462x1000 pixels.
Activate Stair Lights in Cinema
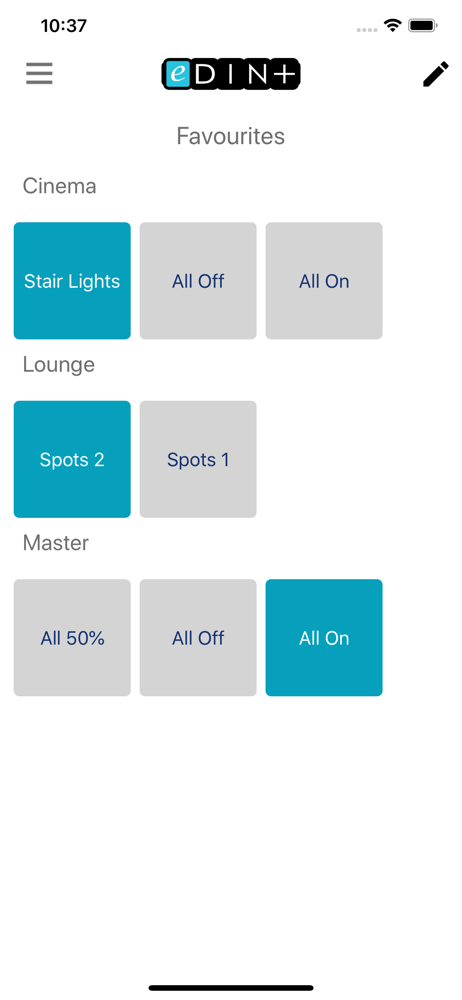[x=72, y=281]
